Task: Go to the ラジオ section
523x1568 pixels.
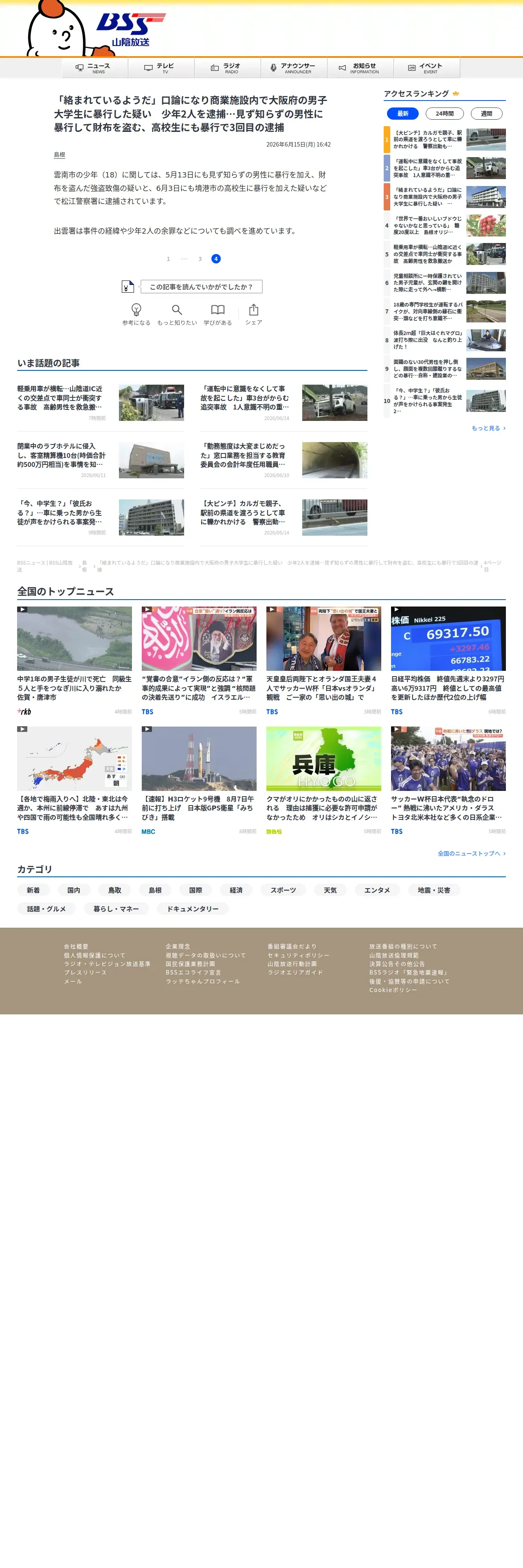Action: pos(228,68)
